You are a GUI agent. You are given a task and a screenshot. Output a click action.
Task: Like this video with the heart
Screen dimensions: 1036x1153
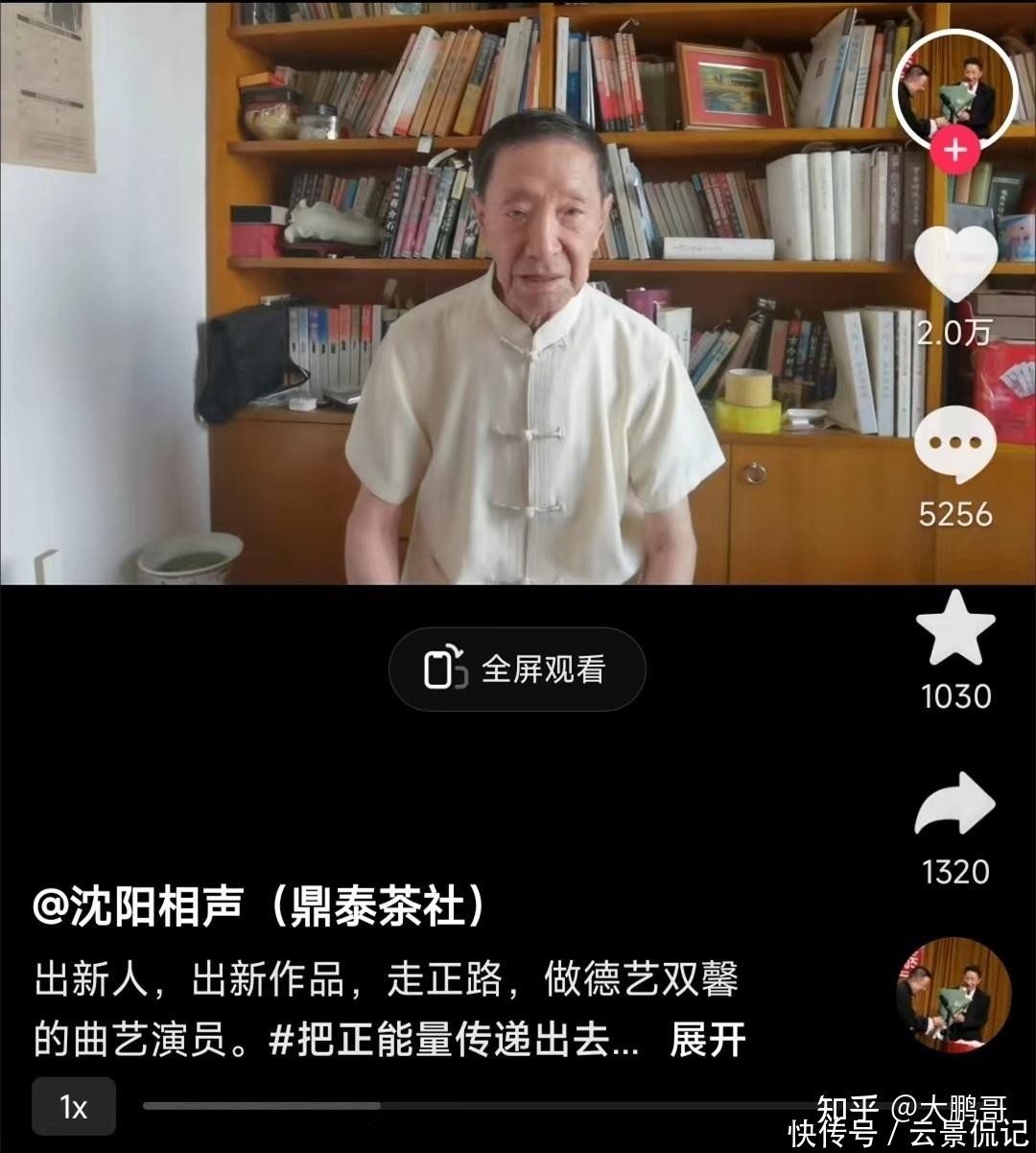(x=955, y=263)
